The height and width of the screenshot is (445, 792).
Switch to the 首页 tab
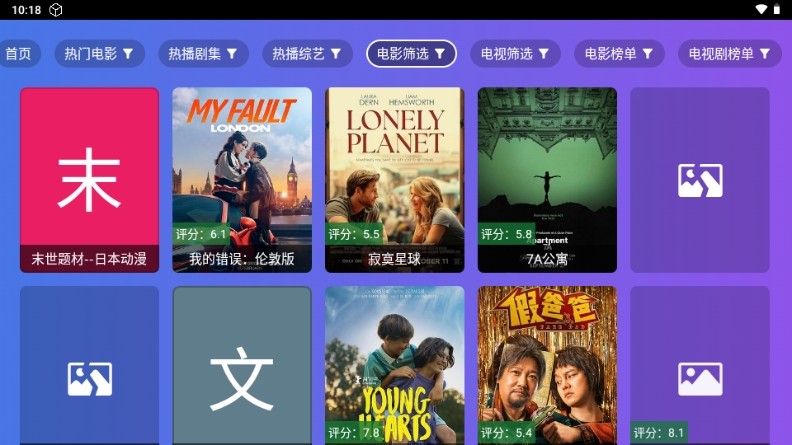18,53
